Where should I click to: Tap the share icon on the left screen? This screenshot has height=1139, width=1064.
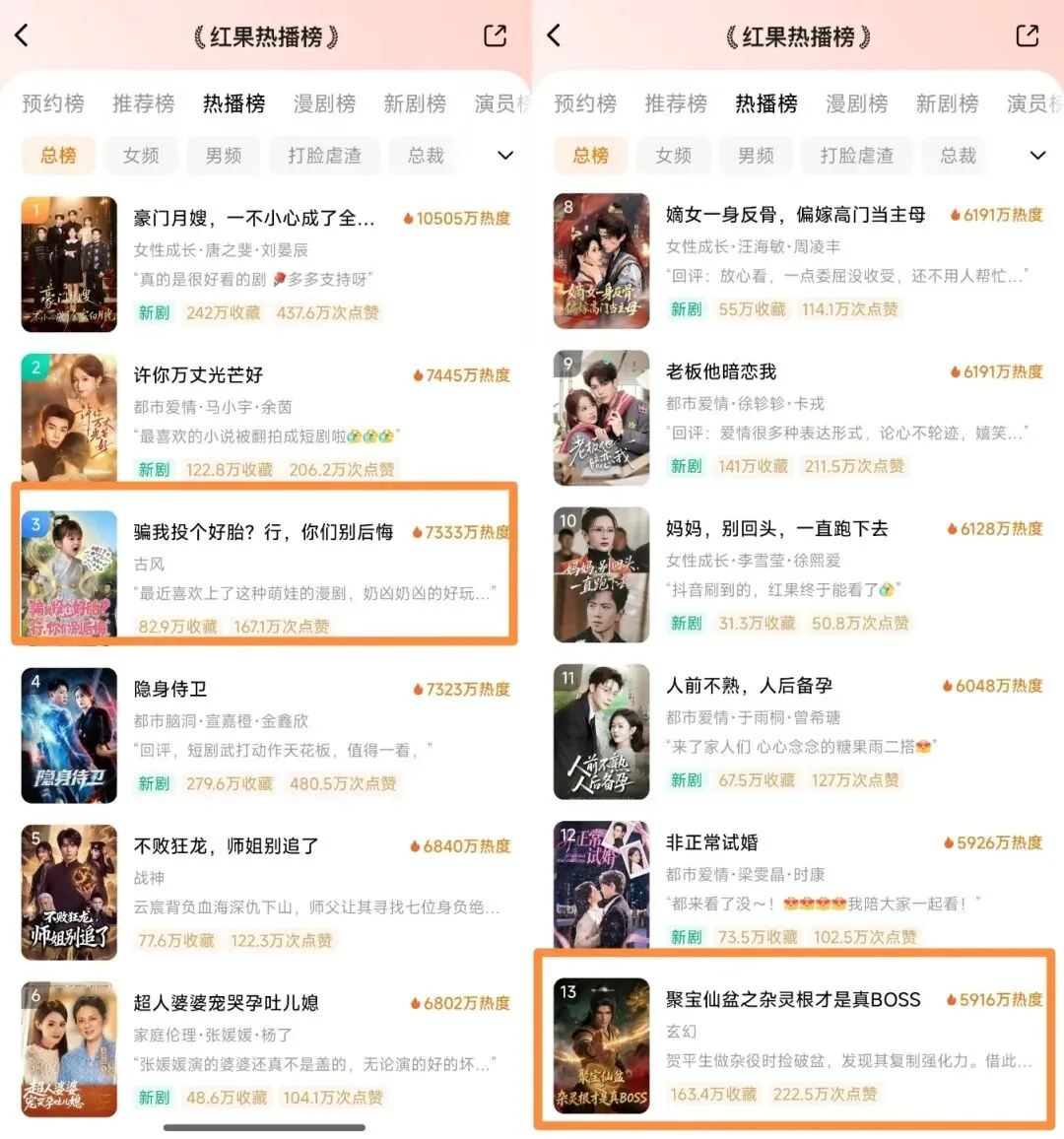494,34
